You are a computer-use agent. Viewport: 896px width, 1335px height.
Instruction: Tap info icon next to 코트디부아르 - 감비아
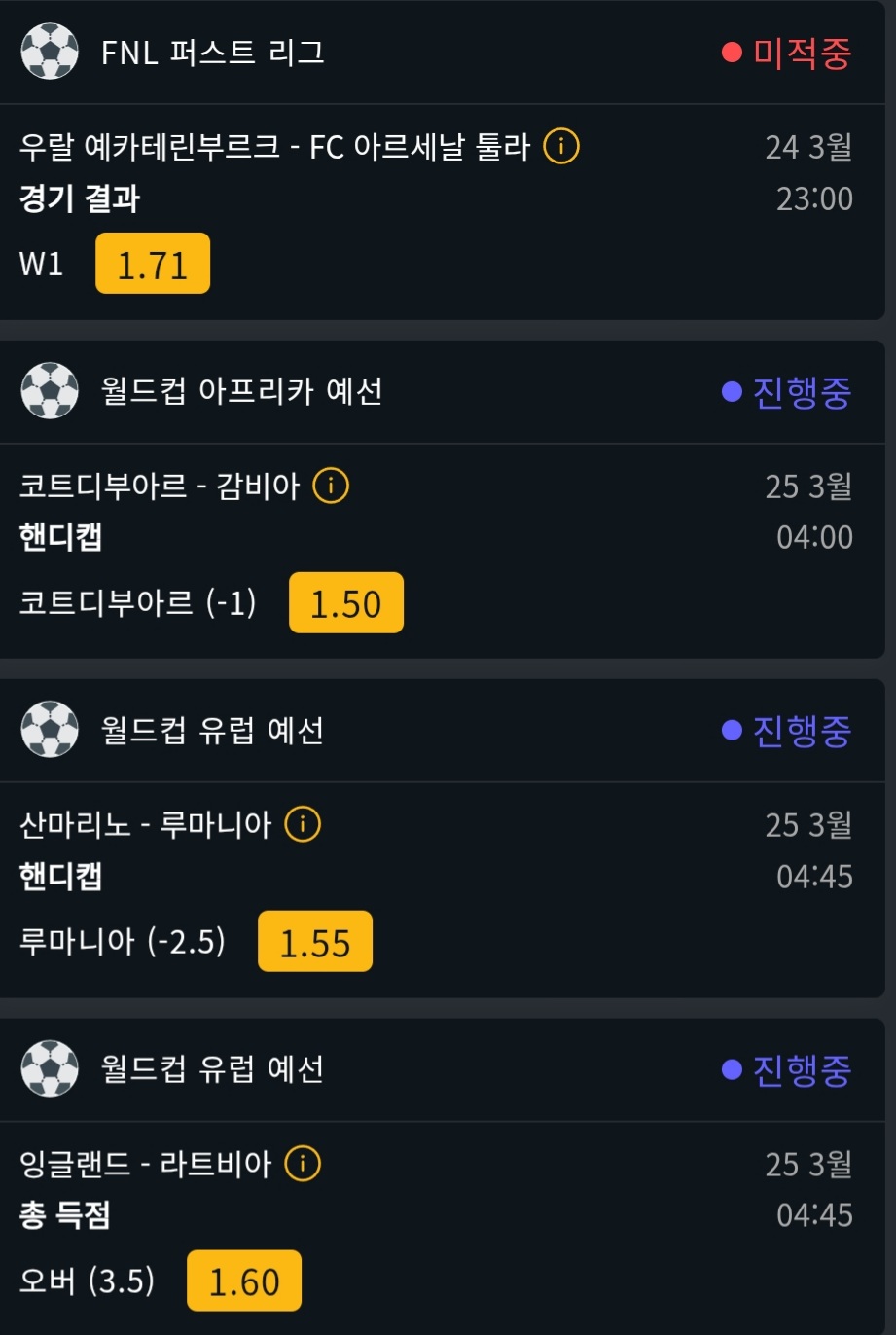click(331, 486)
